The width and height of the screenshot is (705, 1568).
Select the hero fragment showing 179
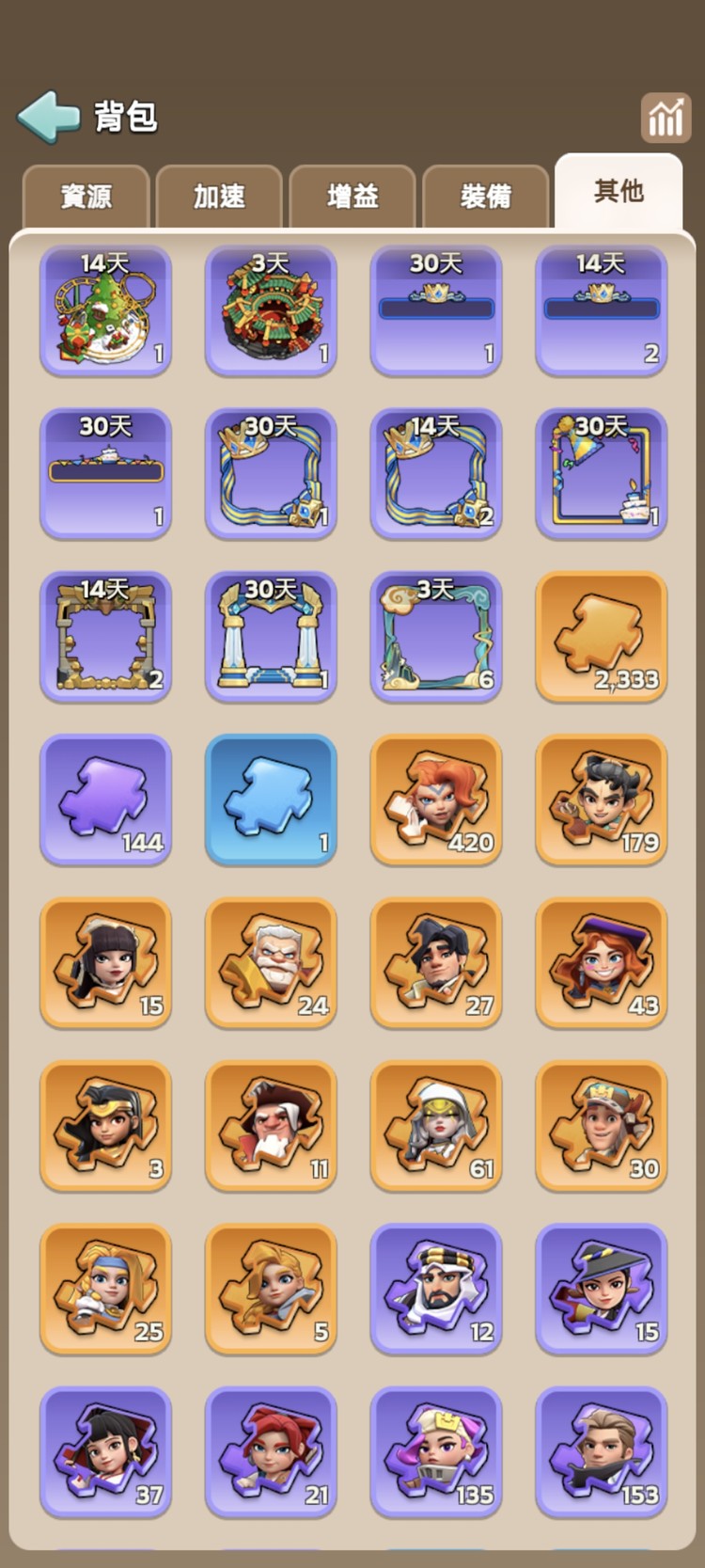point(602,800)
